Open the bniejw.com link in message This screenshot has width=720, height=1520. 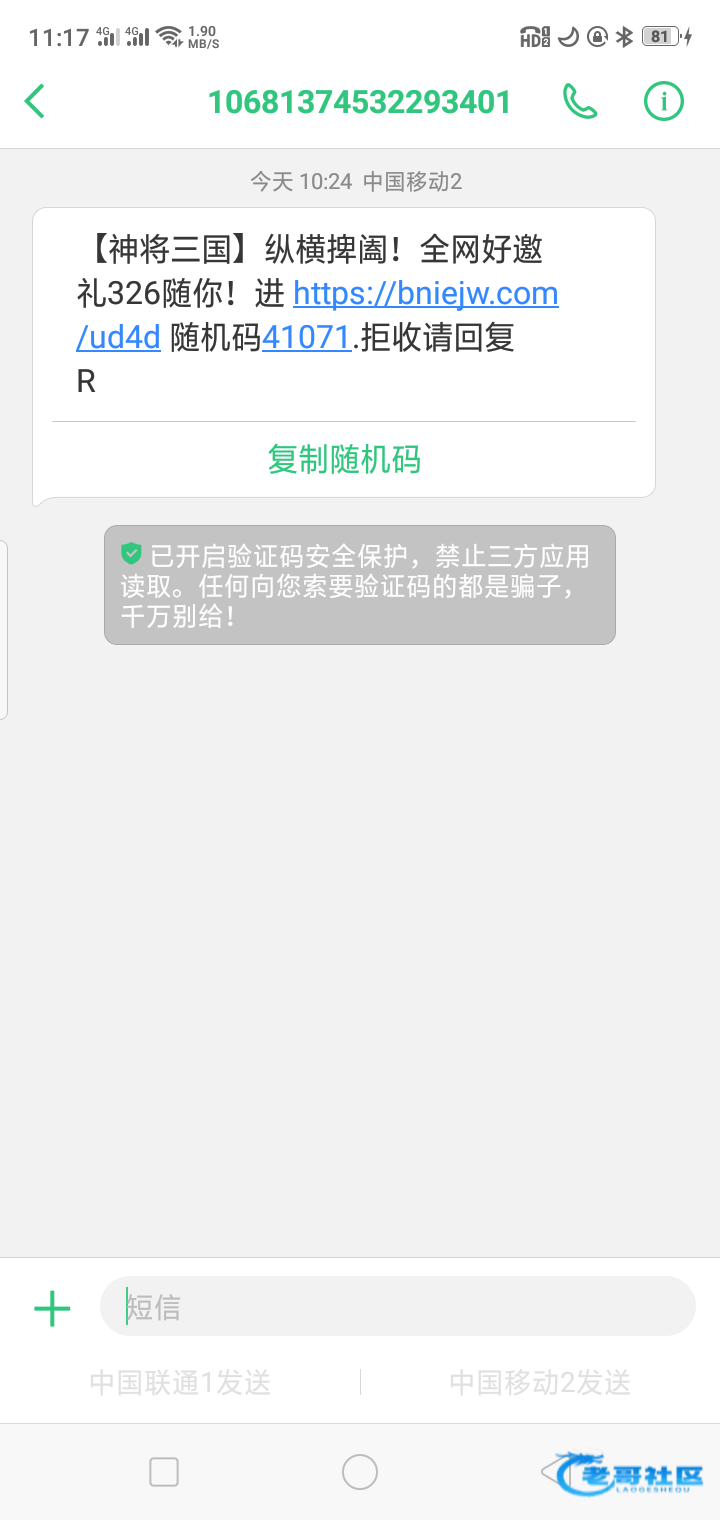point(425,294)
